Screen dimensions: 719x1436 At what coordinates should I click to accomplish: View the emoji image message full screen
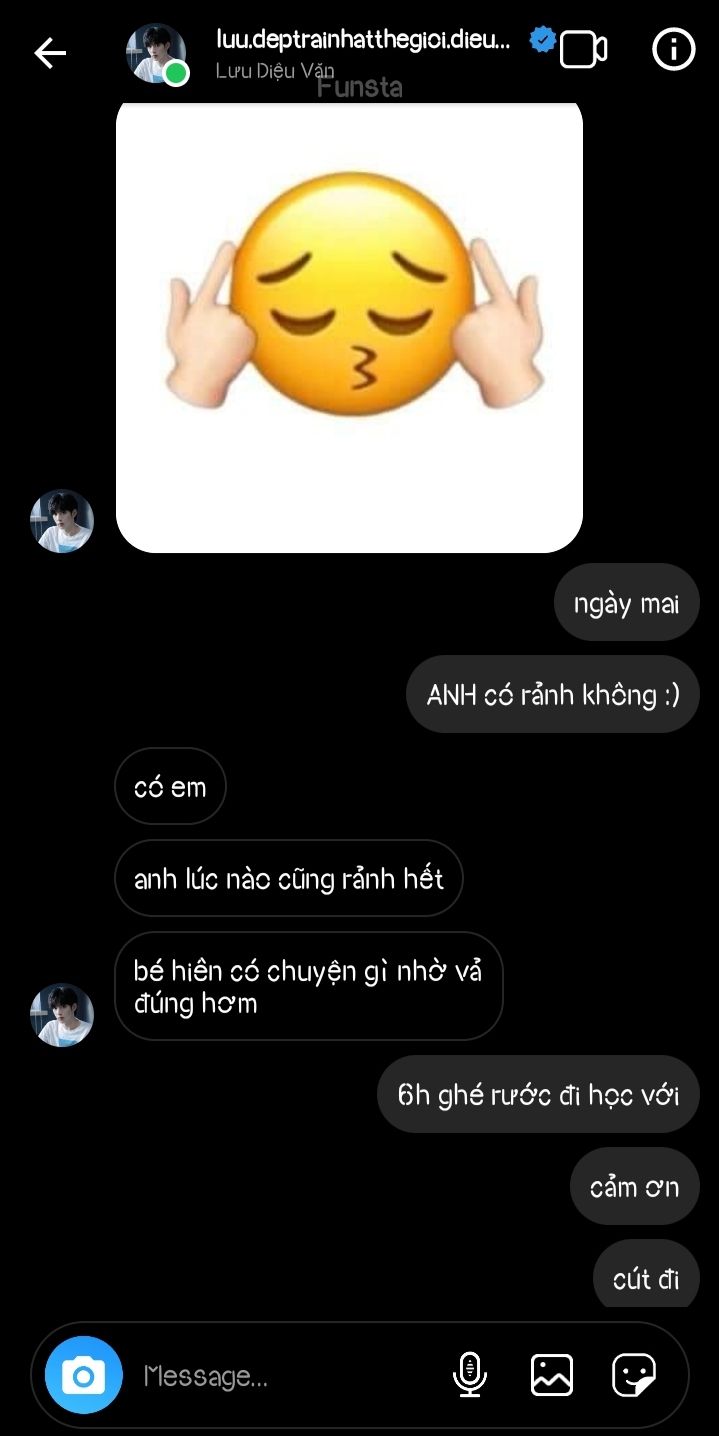click(x=349, y=325)
